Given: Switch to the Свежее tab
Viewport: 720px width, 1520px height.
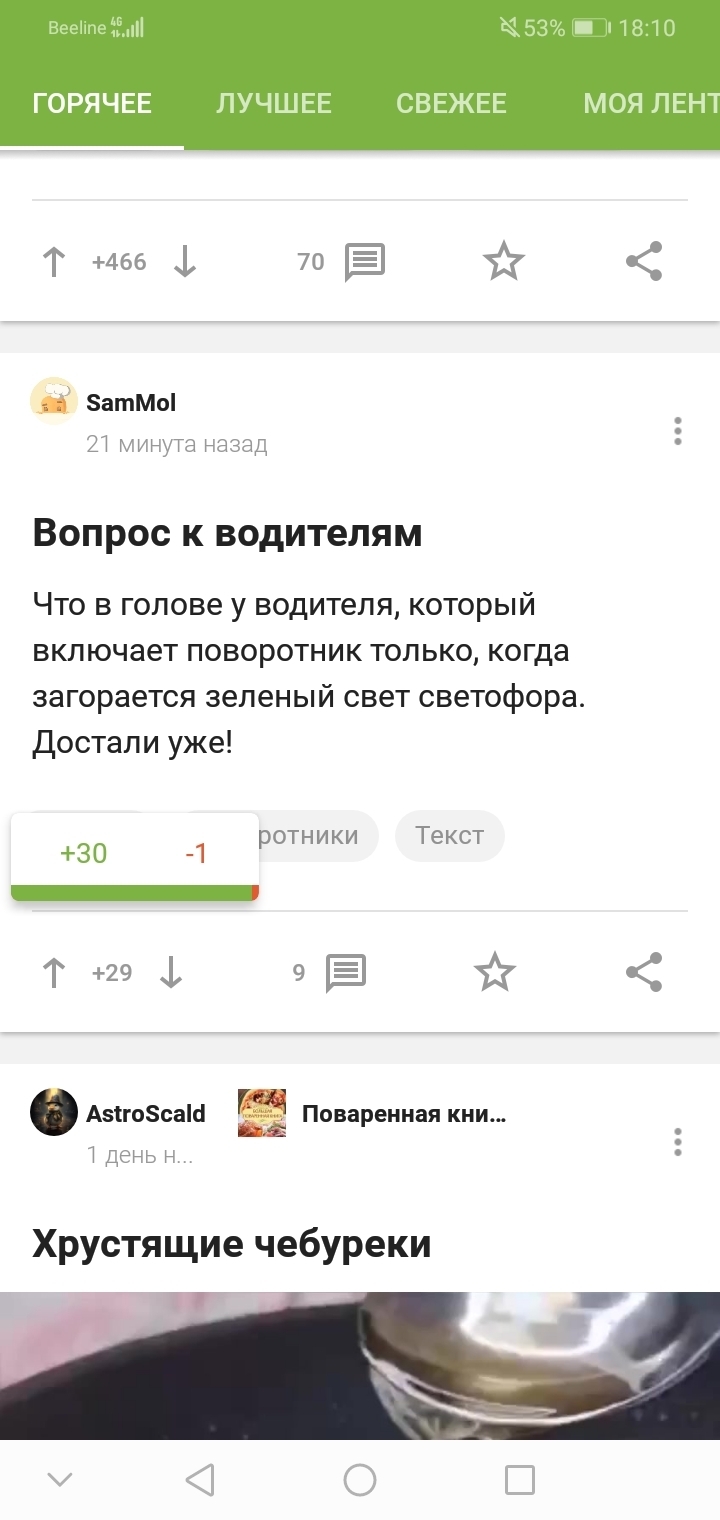Looking at the screenshot, I should click(x=451, y=103).
